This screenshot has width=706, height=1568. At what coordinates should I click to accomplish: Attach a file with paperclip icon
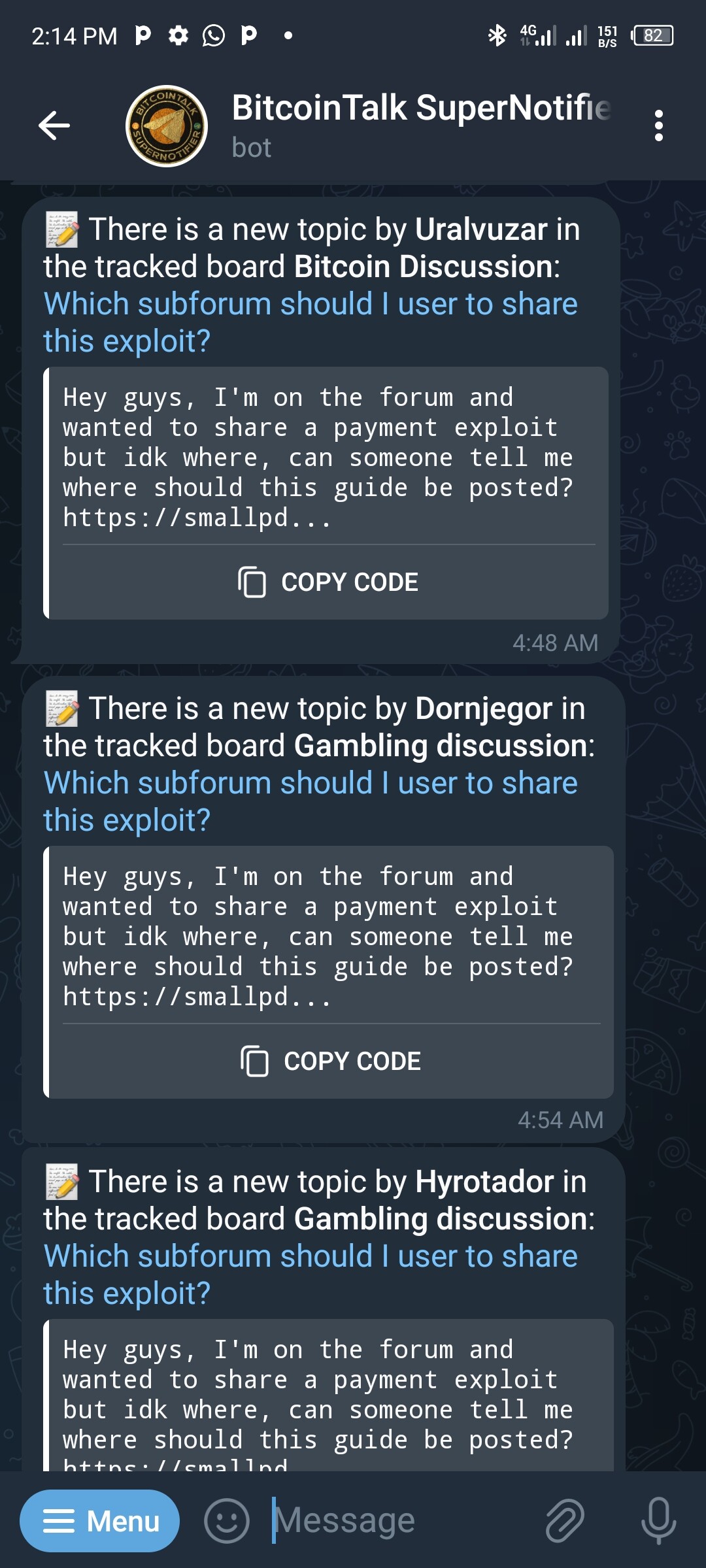(565, 1521)
